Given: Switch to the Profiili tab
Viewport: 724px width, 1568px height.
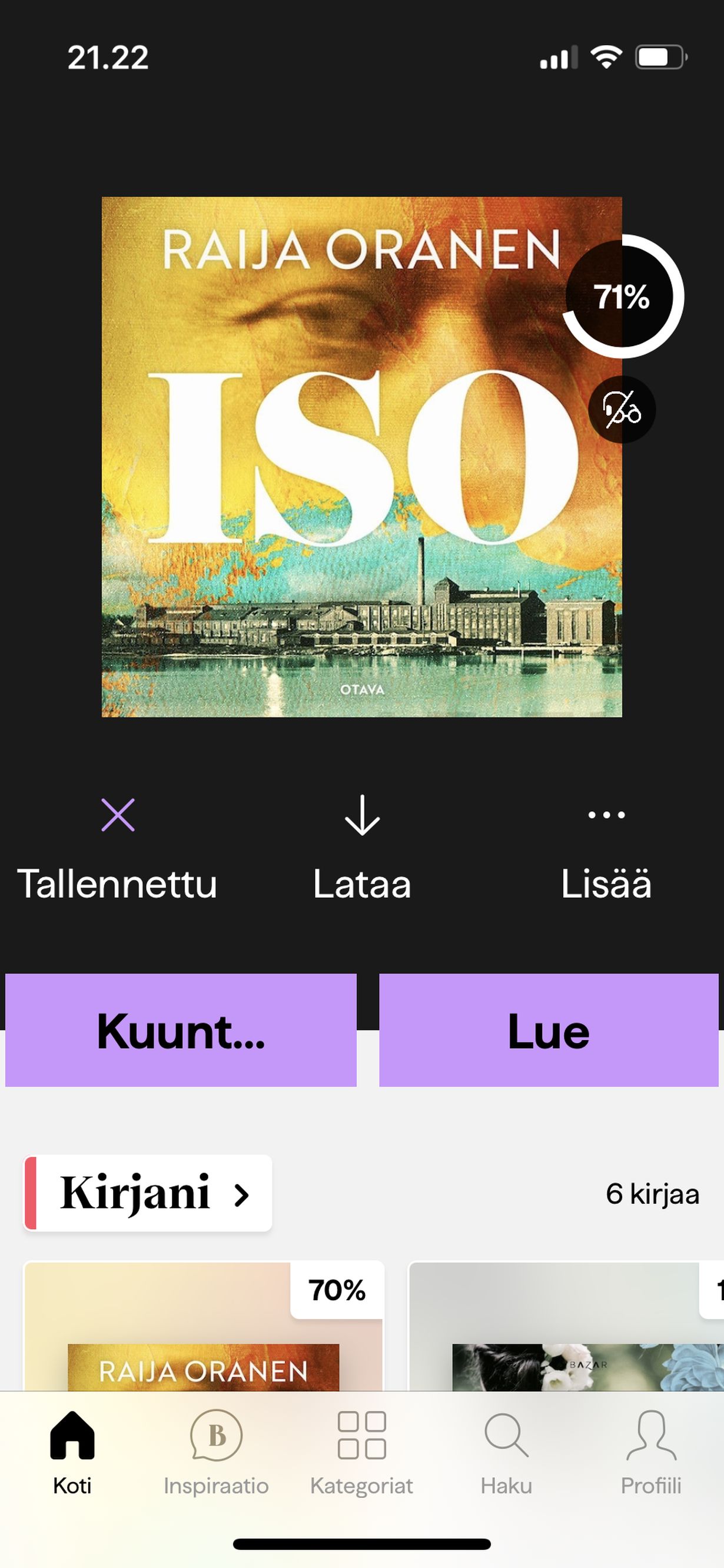Looking at the screenshot, I should click(x=651, y=1453).
